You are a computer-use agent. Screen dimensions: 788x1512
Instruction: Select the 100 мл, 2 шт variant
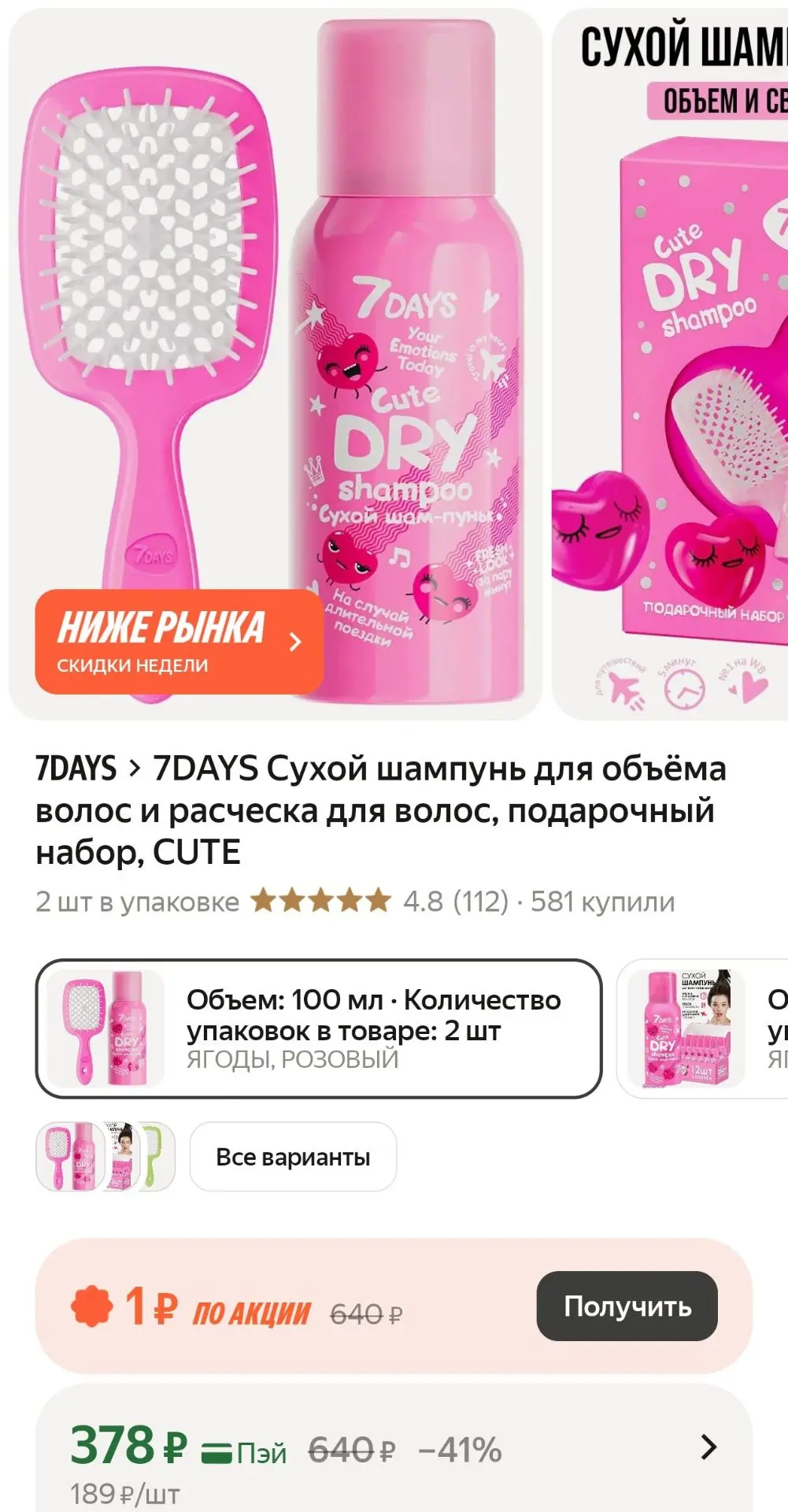coord(319,1028)
